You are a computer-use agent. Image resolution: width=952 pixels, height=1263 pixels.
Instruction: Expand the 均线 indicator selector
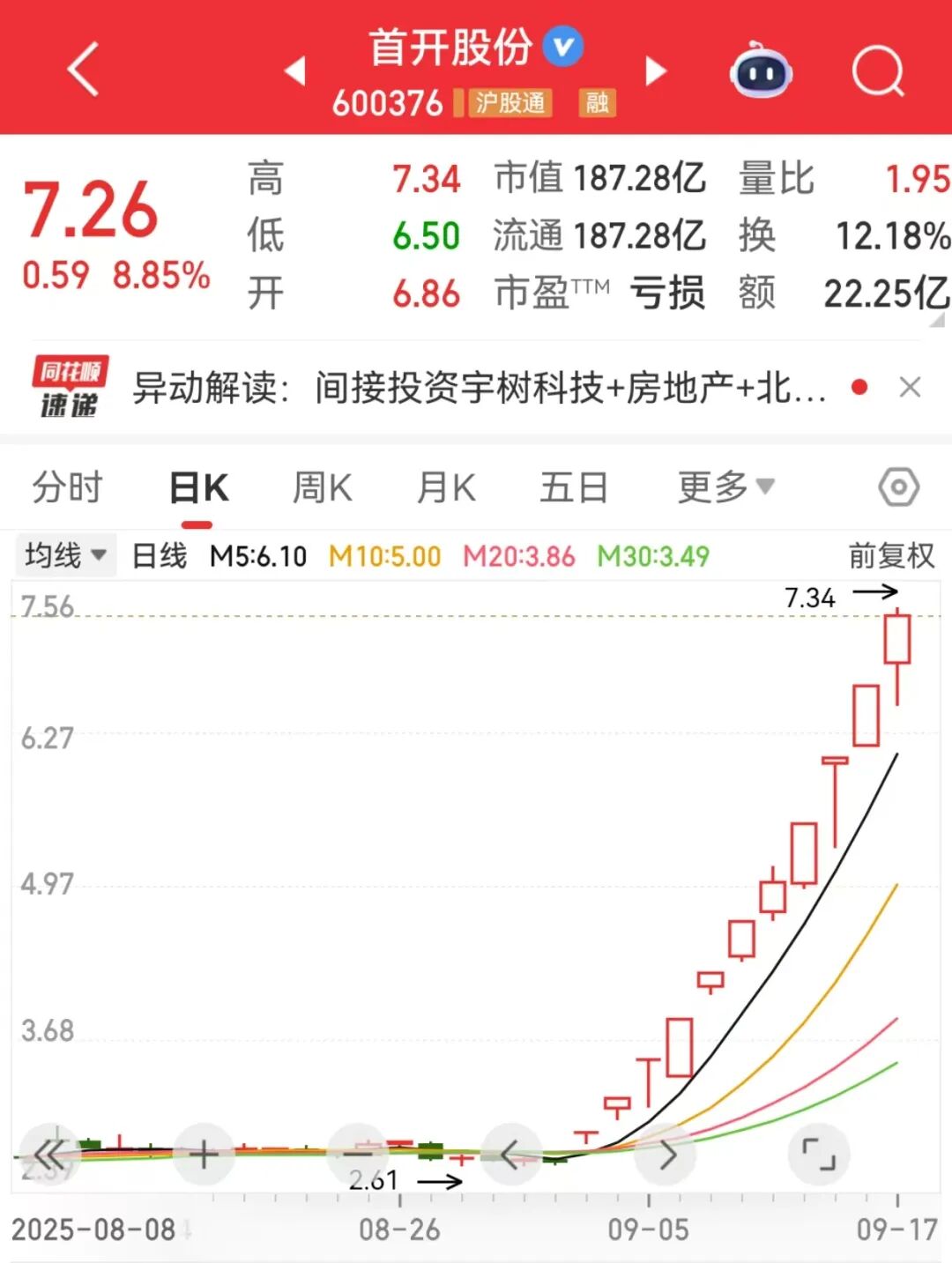click(65, 554)
